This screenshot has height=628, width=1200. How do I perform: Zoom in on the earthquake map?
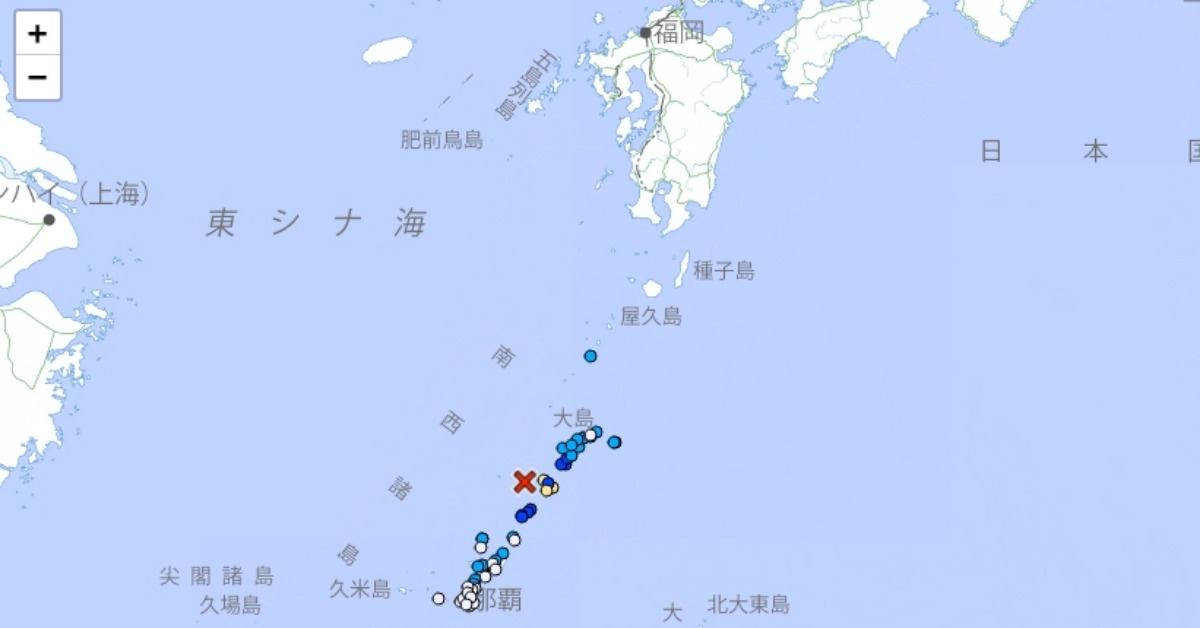(37, 34)
